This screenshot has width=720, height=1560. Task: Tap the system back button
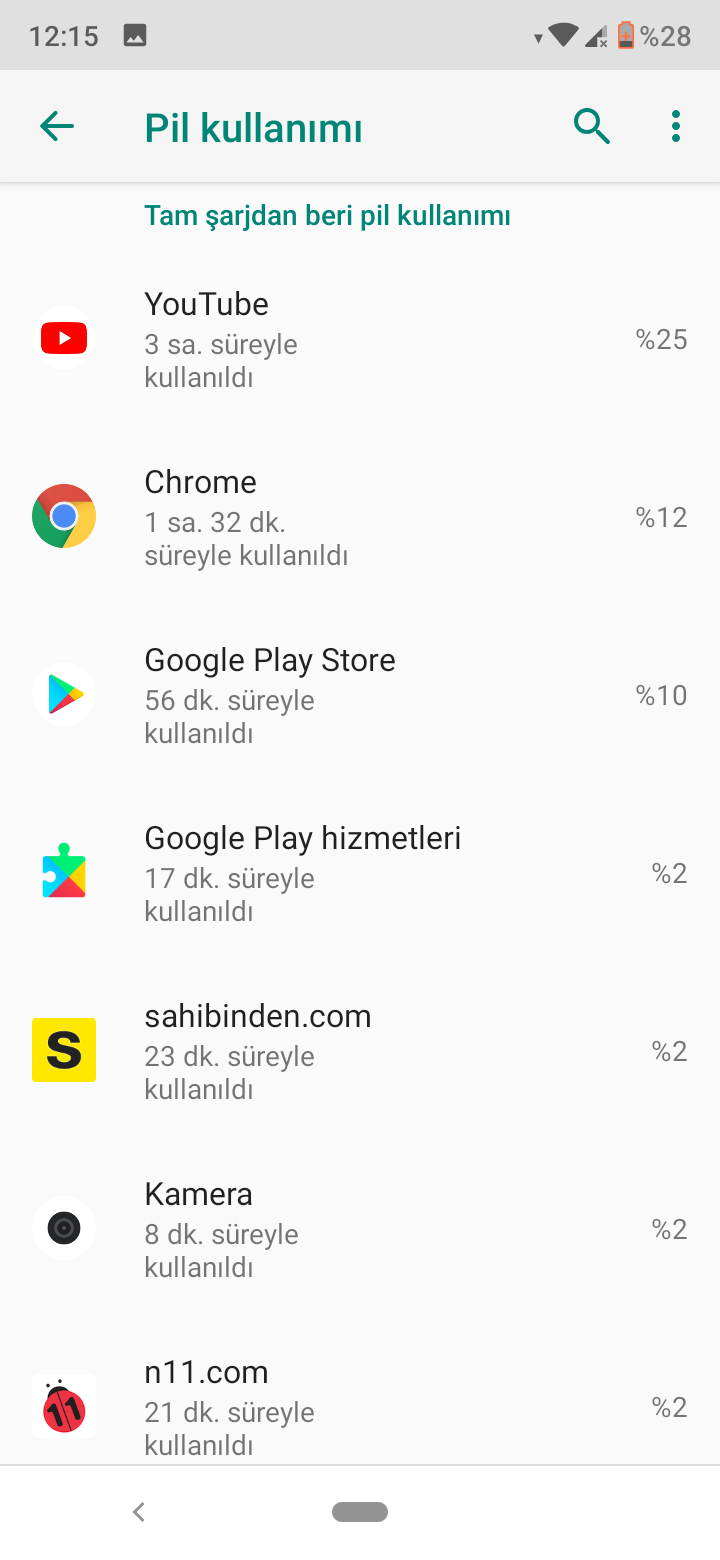139,1512
